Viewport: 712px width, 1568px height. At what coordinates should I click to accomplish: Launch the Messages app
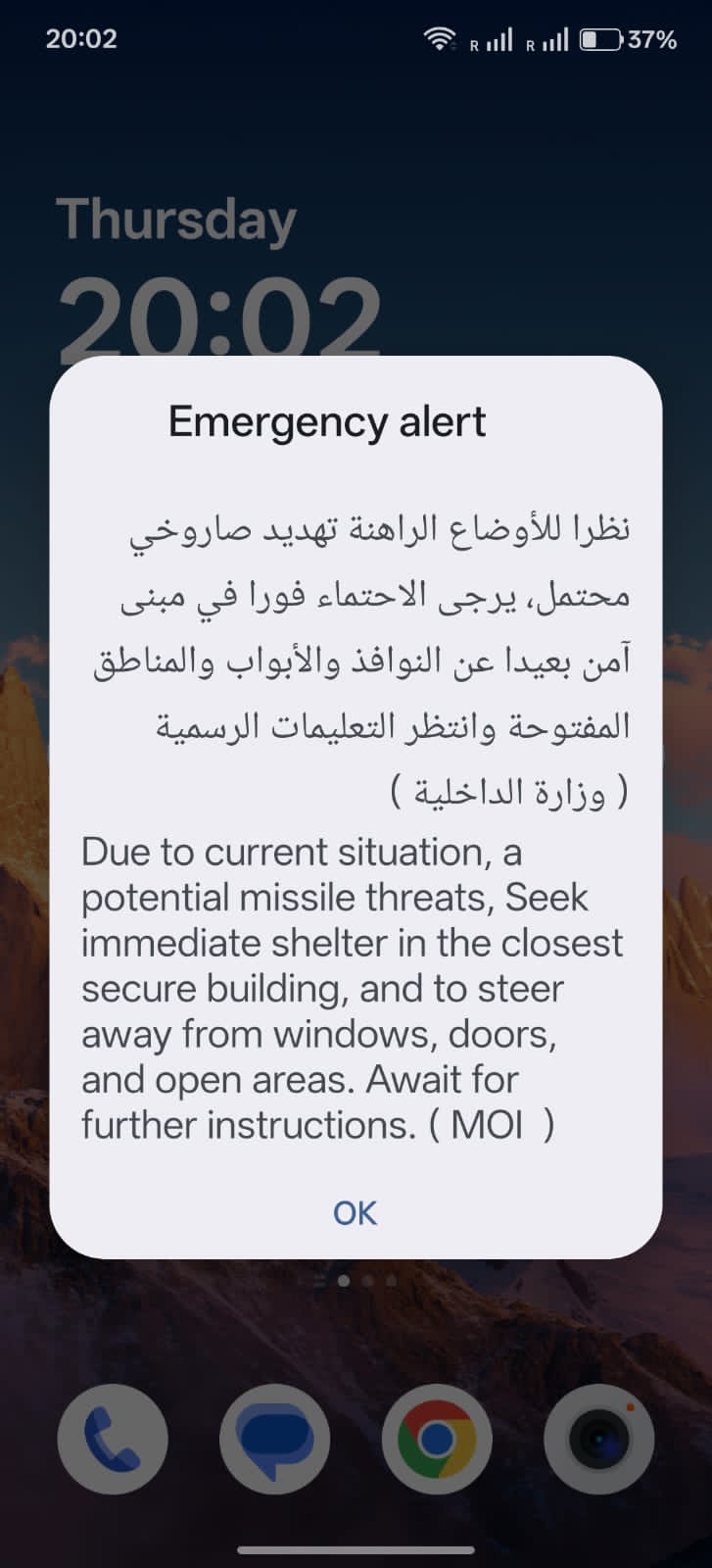[x=275, y=1440]
